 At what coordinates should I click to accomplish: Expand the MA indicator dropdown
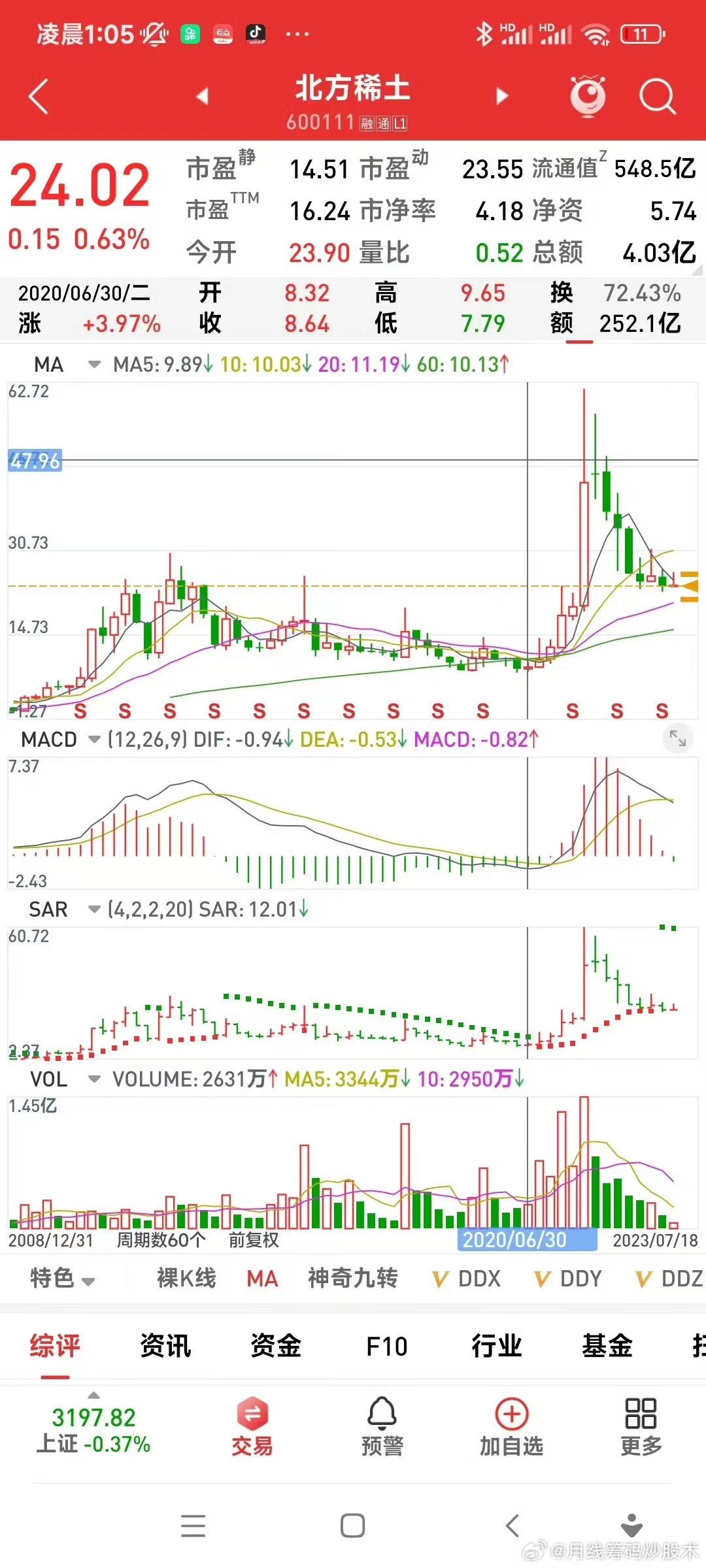pyautogui.click(x=94, y=365)
